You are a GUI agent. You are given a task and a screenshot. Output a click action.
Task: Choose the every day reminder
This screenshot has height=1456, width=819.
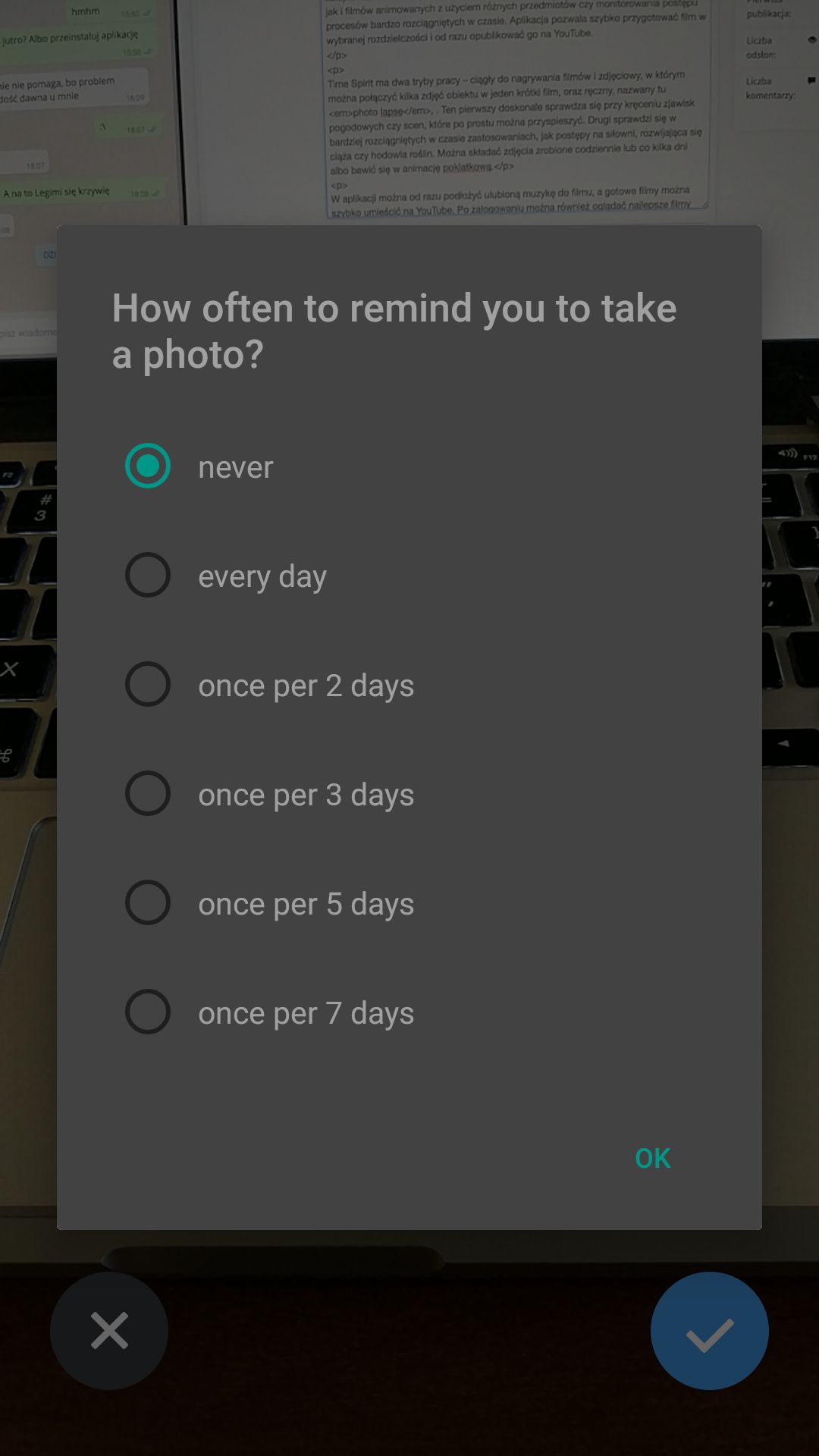point(409,575)
